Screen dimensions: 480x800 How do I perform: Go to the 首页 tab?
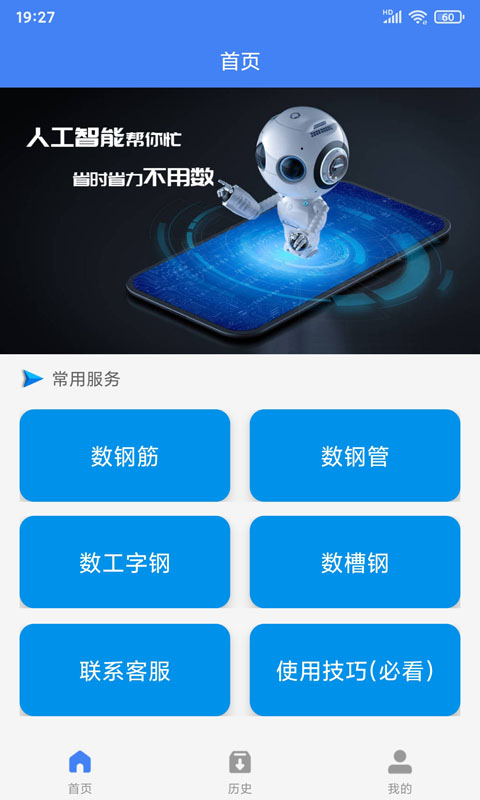pyautogui.click(x=80, y=772)
